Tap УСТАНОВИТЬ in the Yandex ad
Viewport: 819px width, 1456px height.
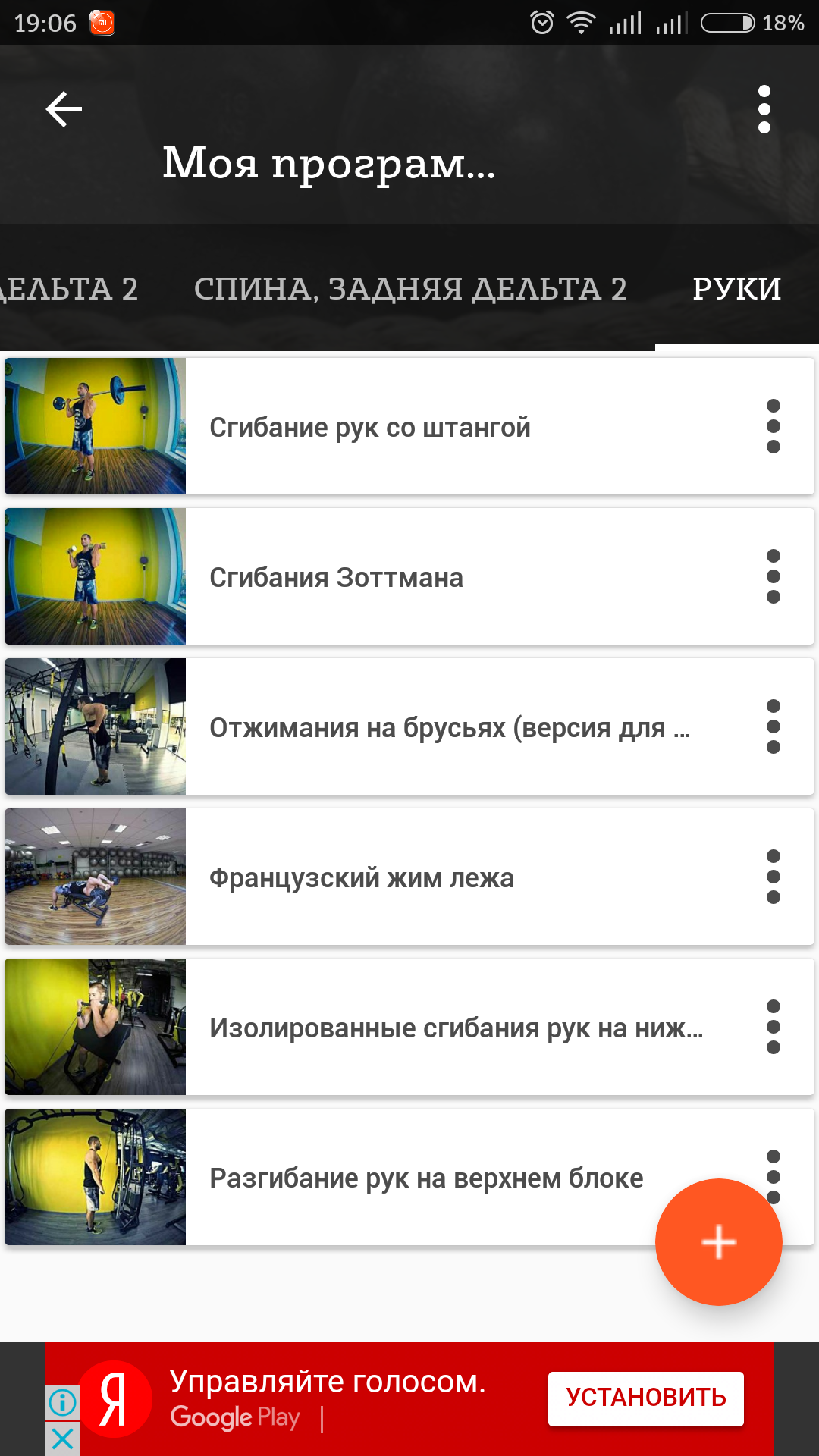(x=645, y=1398)
